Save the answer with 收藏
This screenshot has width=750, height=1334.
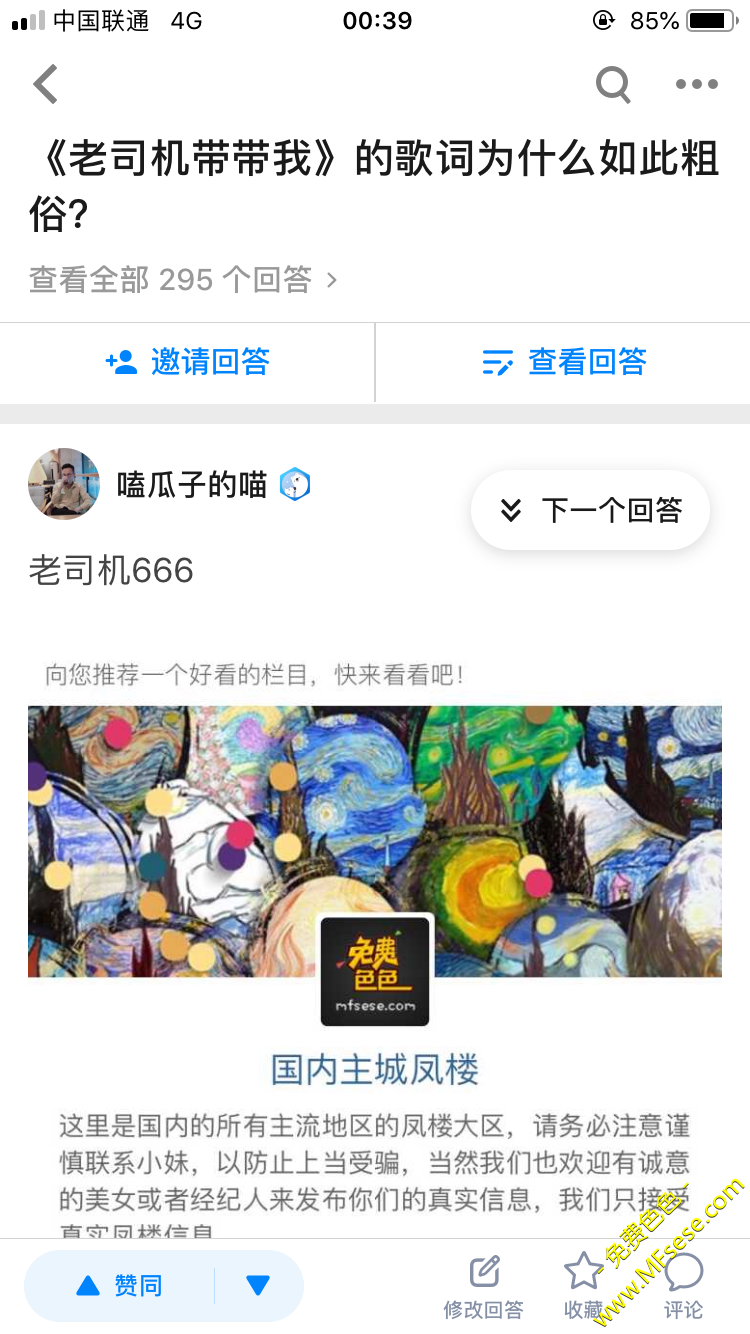coord(583,1286)
